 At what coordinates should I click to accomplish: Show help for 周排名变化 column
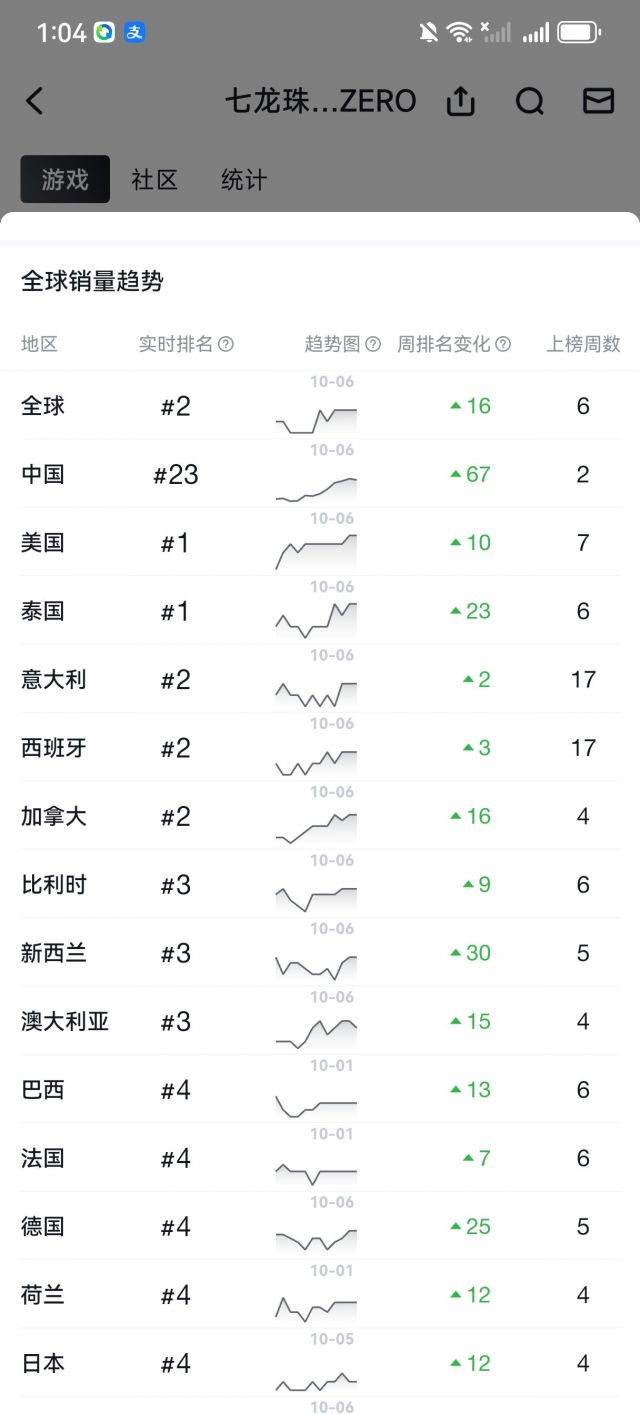tap(503, 344)
